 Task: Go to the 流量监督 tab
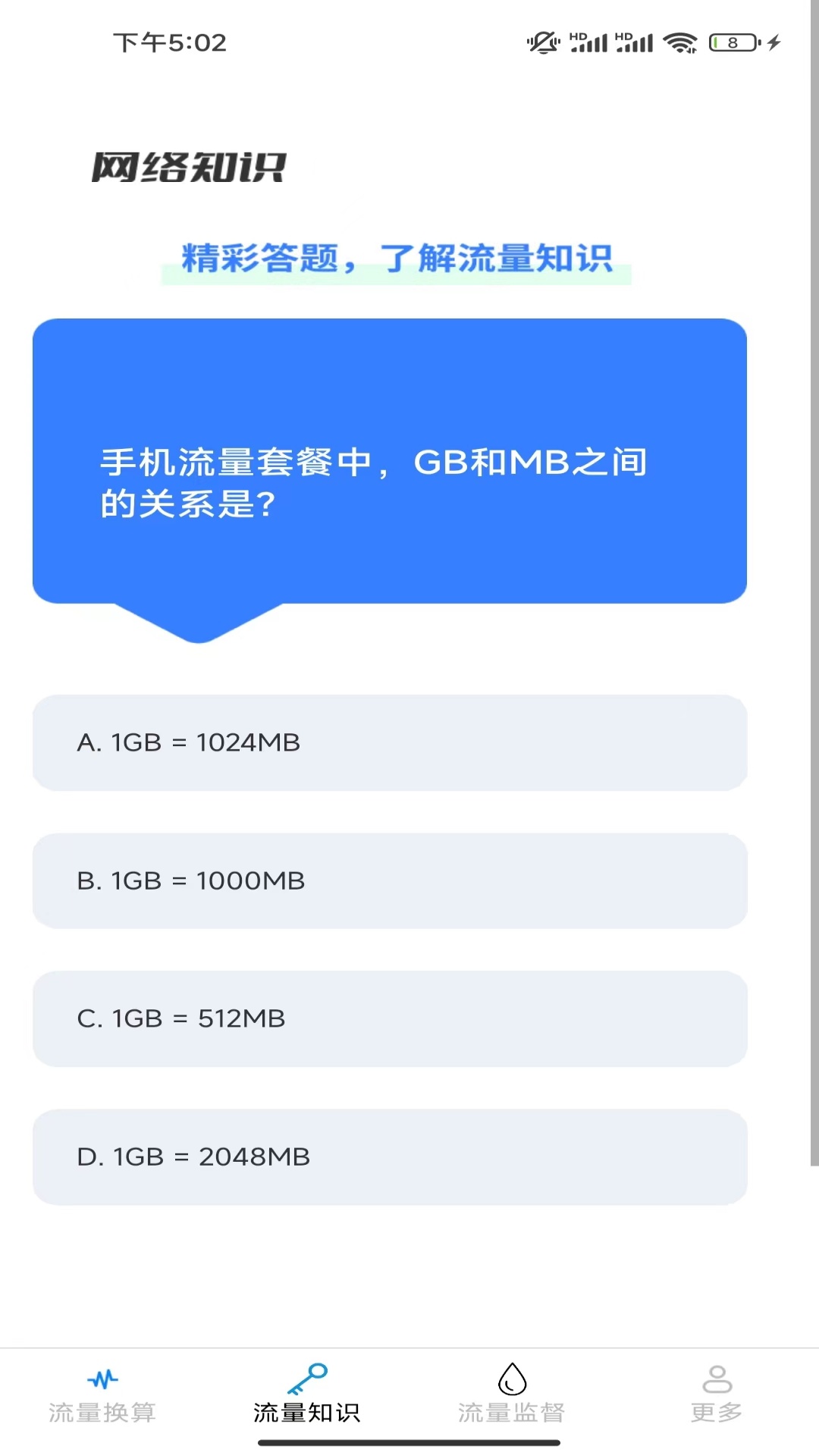coord(512,1395)
